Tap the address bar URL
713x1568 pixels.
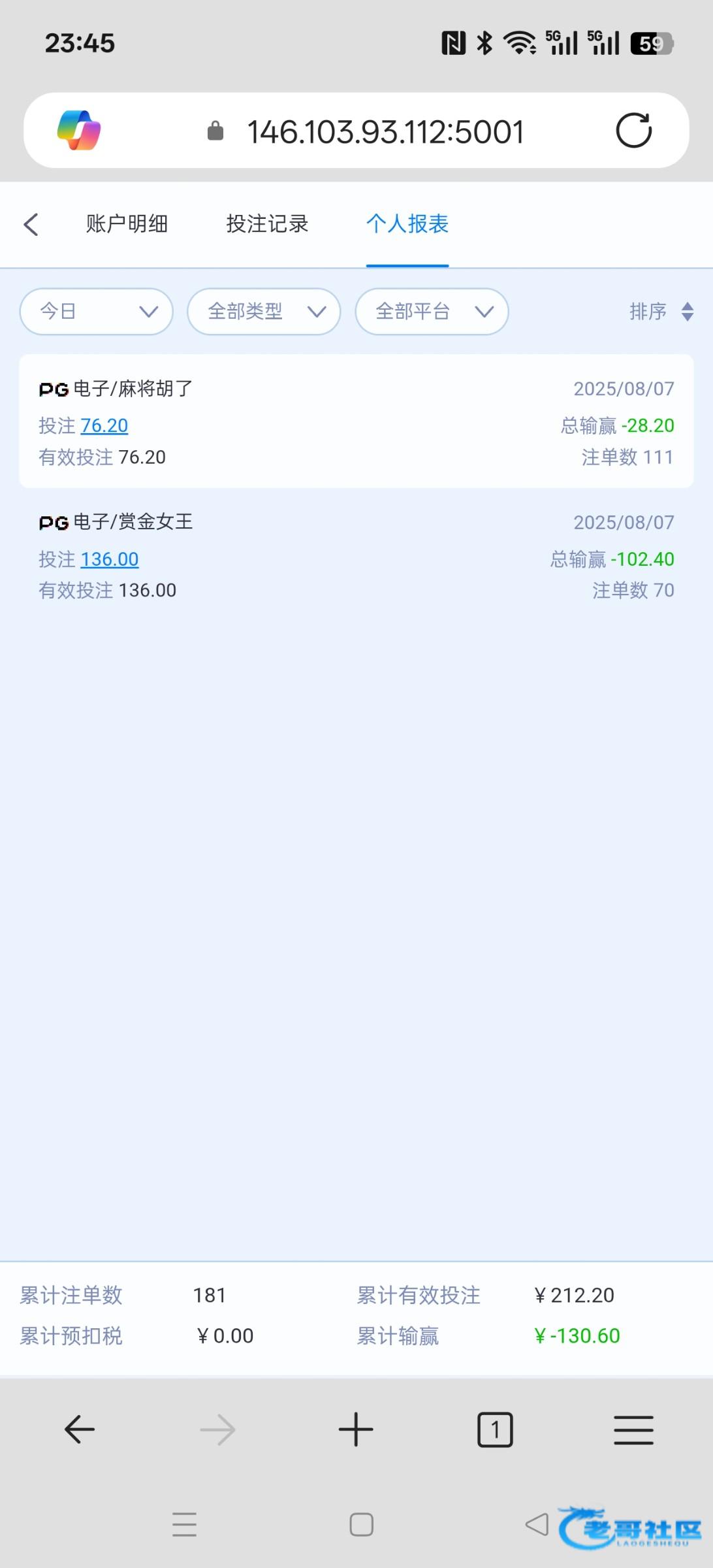click(385, 132)
